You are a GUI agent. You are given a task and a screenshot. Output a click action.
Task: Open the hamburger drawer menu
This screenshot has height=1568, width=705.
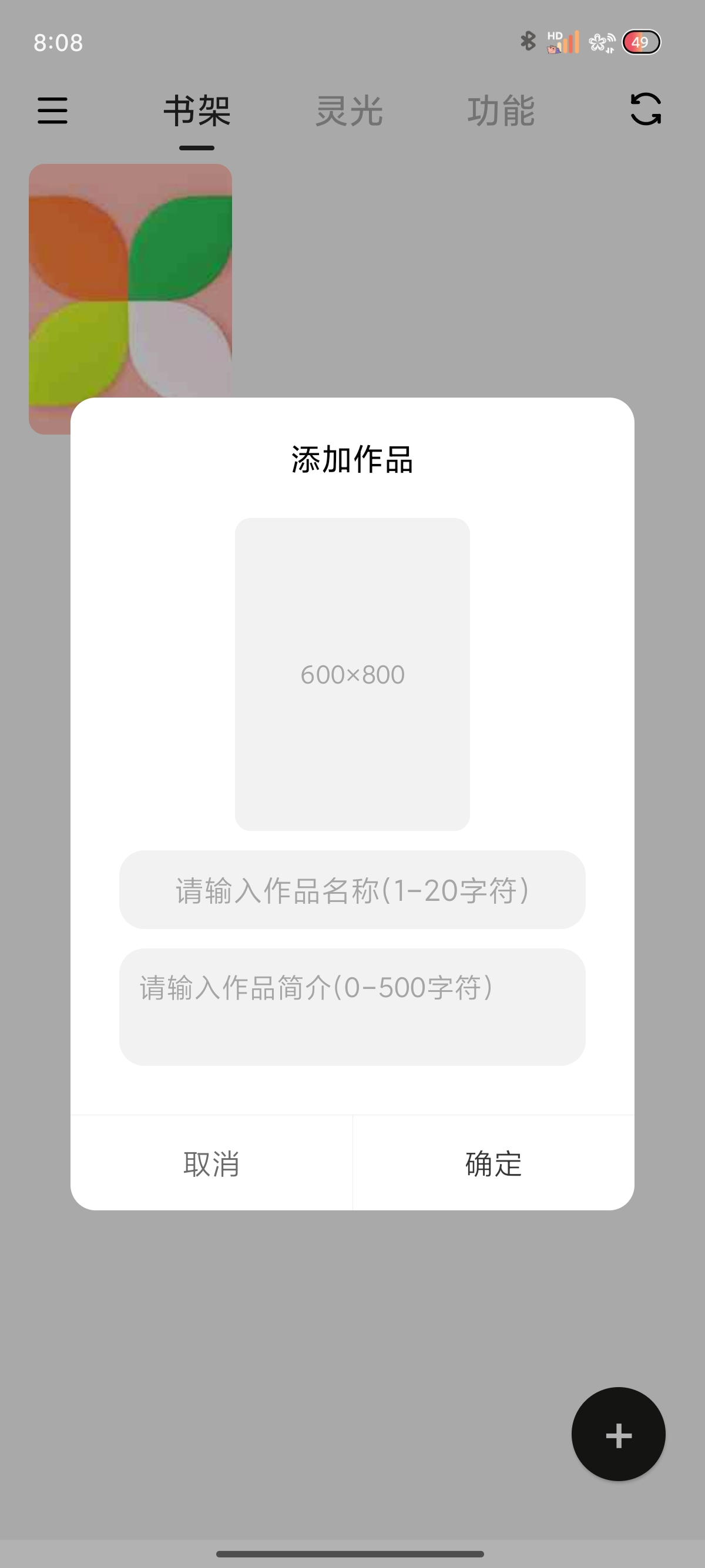52,111
